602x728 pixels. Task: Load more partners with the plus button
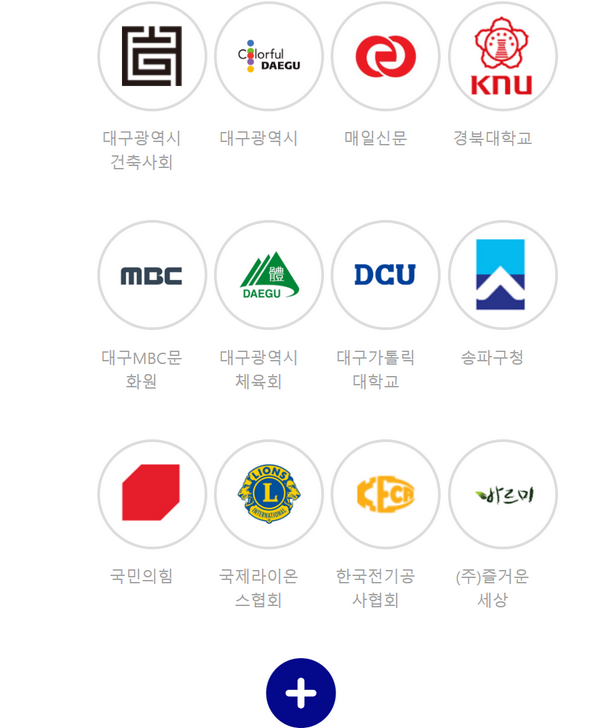click(301, 692)
